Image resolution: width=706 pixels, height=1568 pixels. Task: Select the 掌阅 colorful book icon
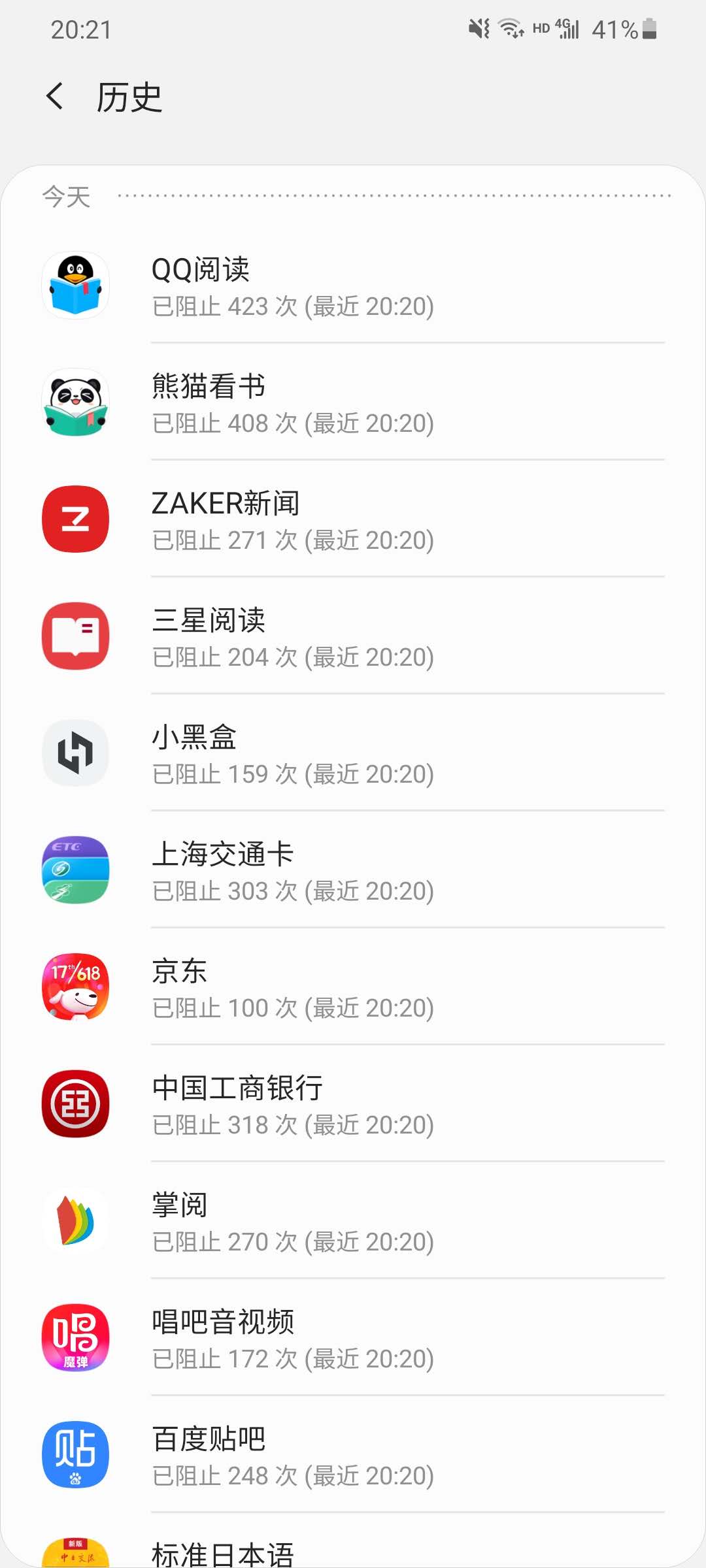(75, 1221)
